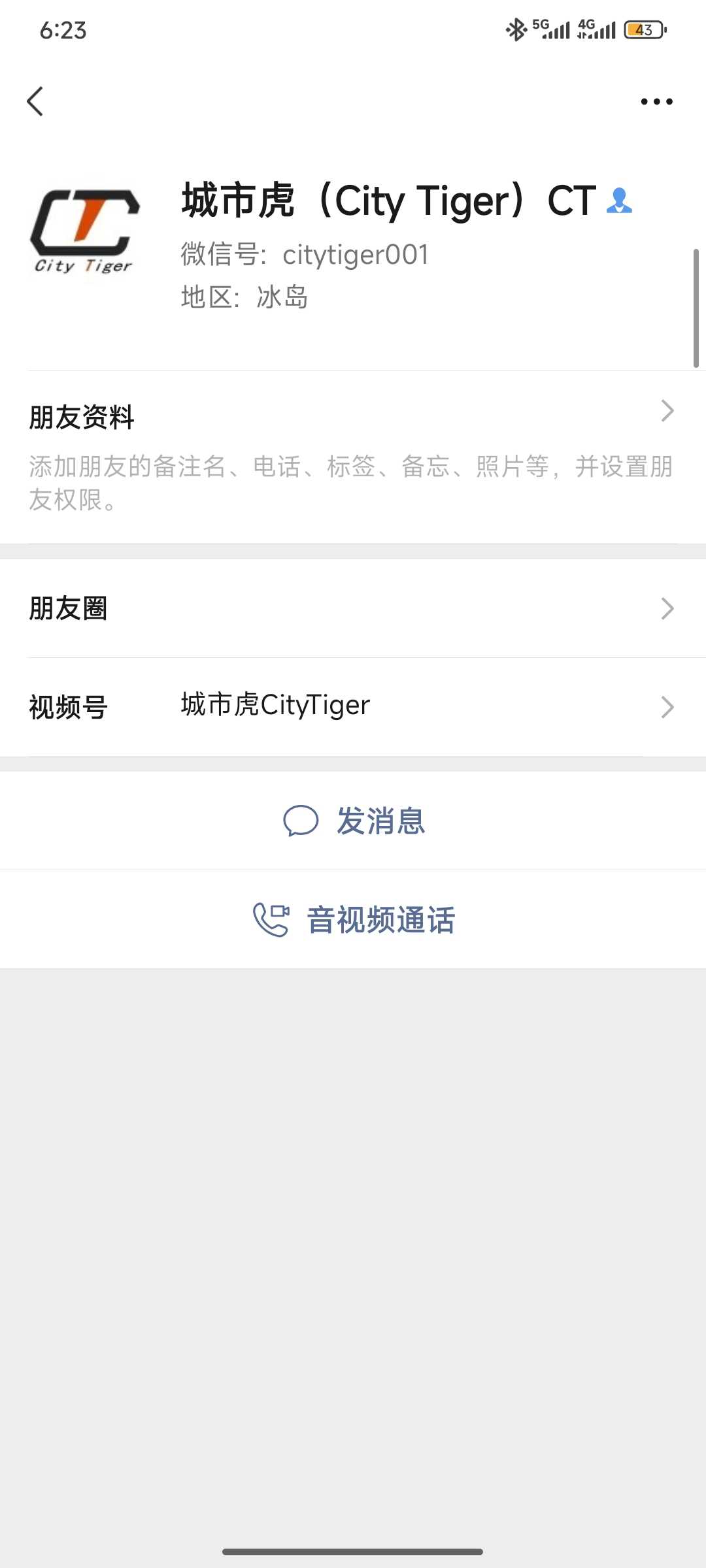Open the 朋友资料 friend info row

point(353,456)
